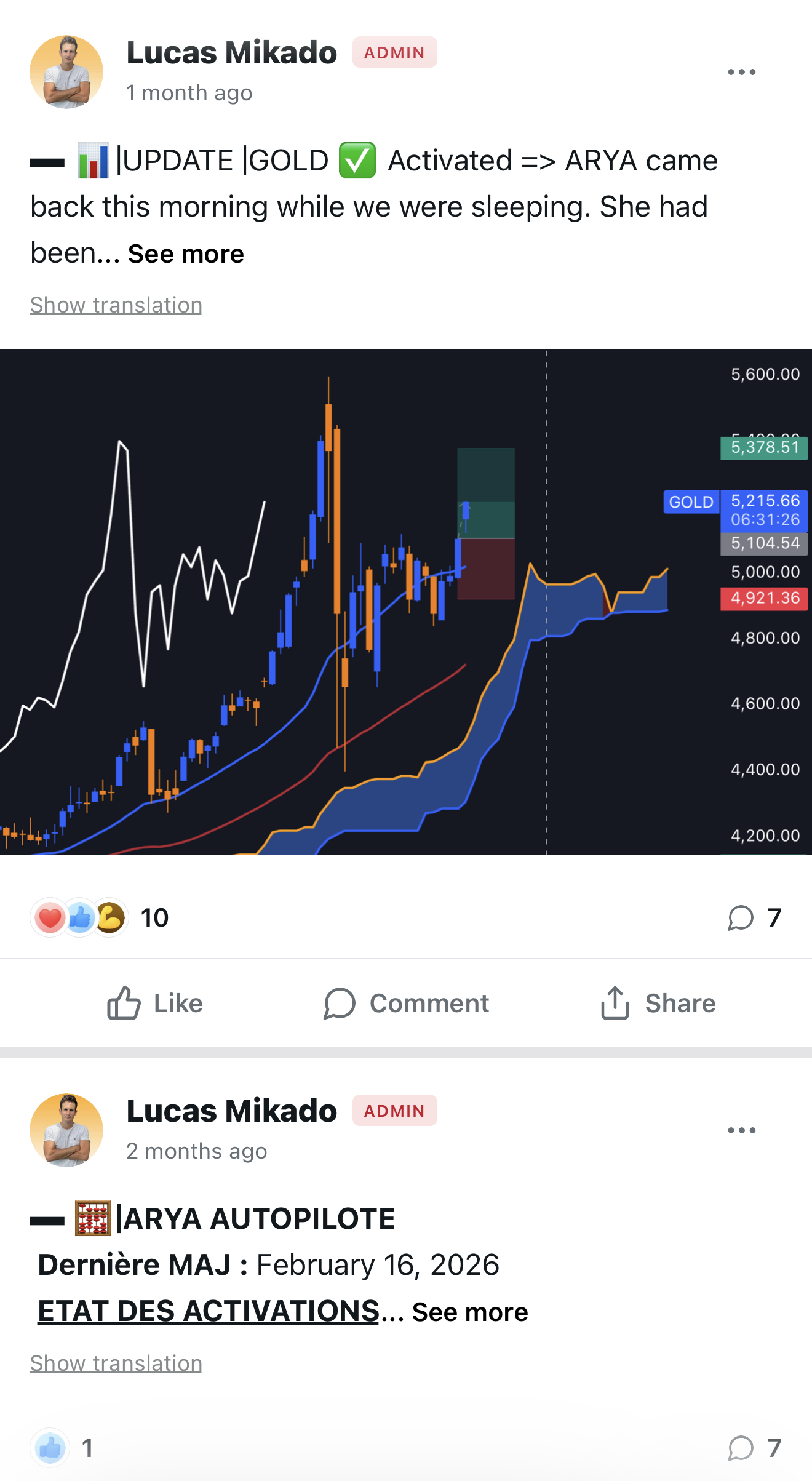Image resolution: width=812 pixels, height=1481 pixels.
Task: Open Lucas Mikado's profile from the 1 month ago post
Action: pos(231,53)
